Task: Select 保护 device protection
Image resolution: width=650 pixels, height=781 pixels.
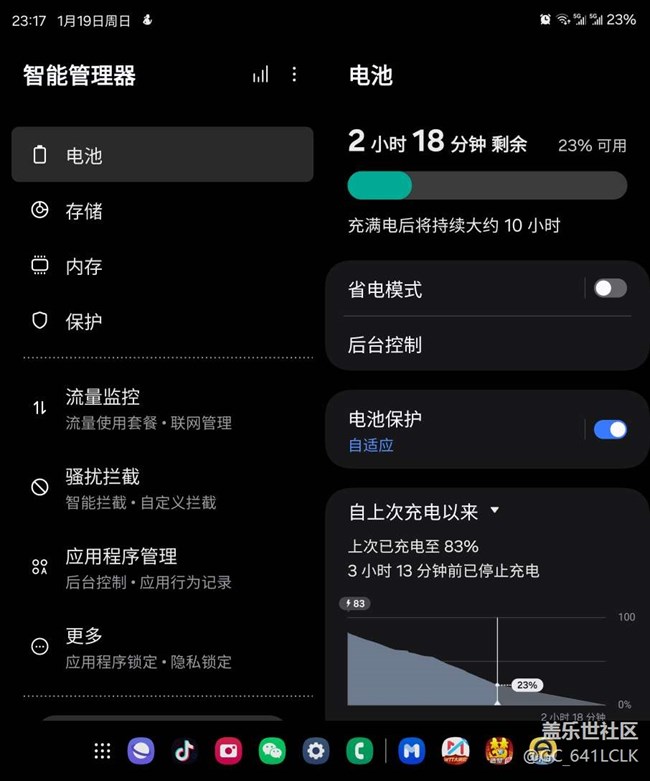Action: coord(83,321)
